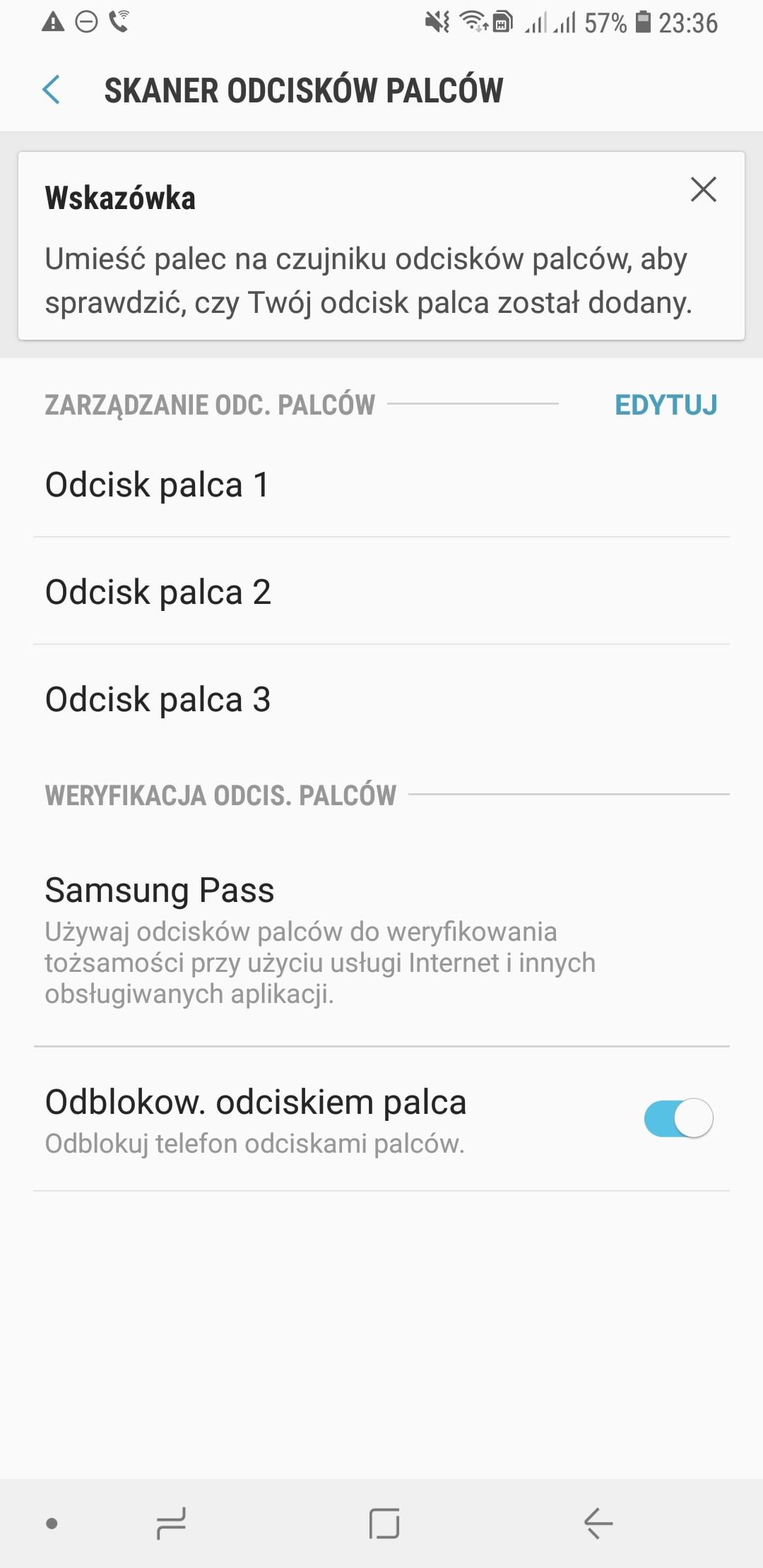Open recent apps from navigation bar
763x1568 pixels.
tap(171, 1523)
